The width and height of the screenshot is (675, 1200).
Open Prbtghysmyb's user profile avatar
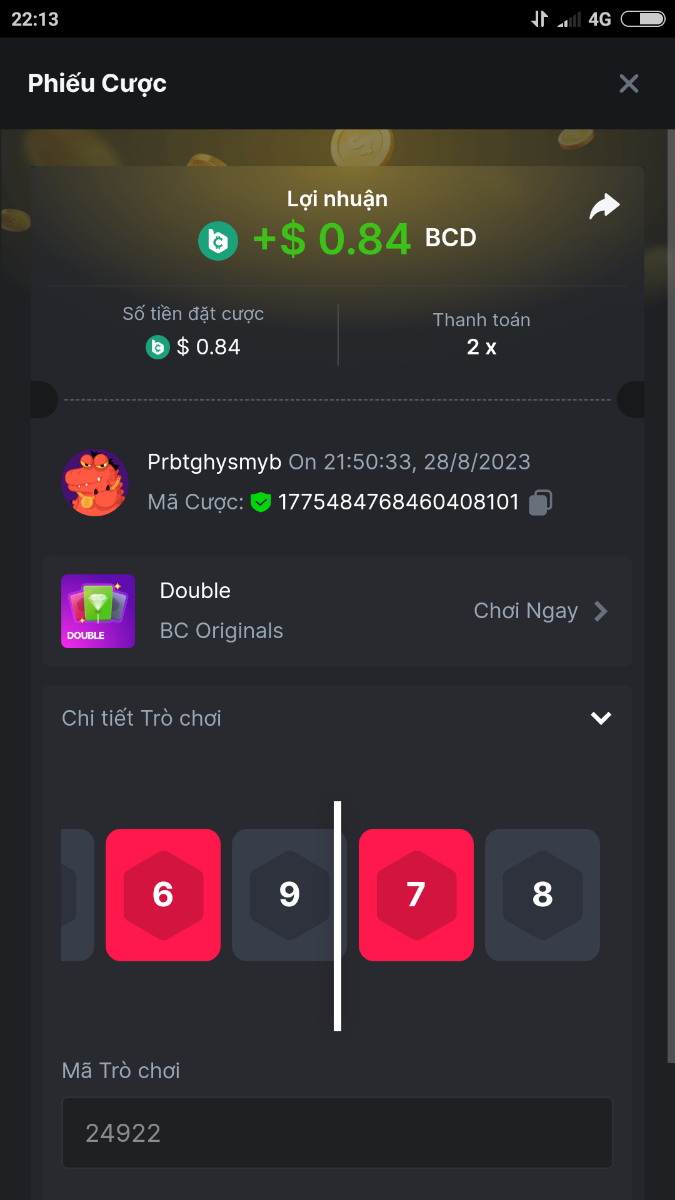(95, 482)
